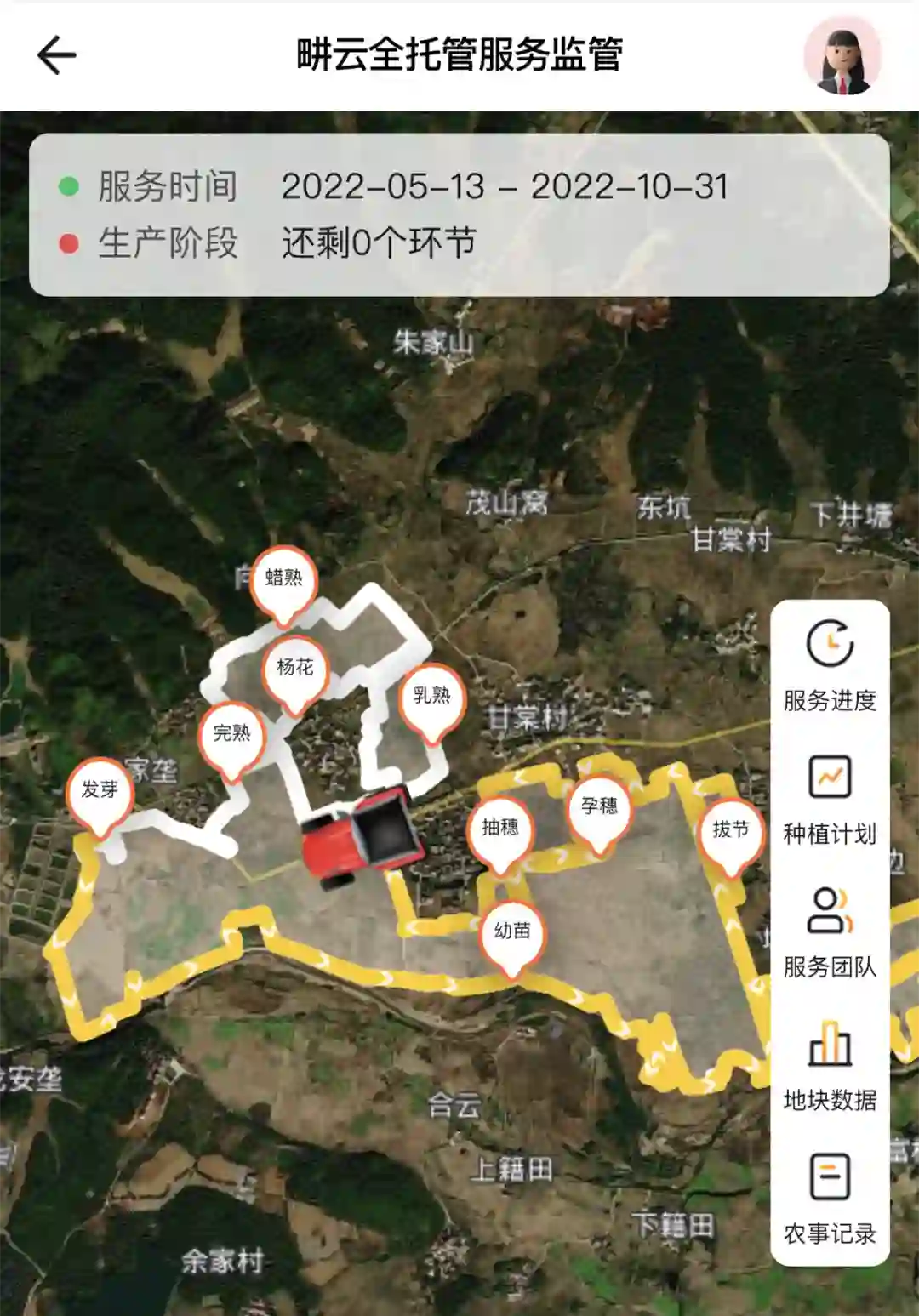Open the 孕穗 map pin
The image size is (919, 1316).
pyautogui.click(x=599, y=808)
